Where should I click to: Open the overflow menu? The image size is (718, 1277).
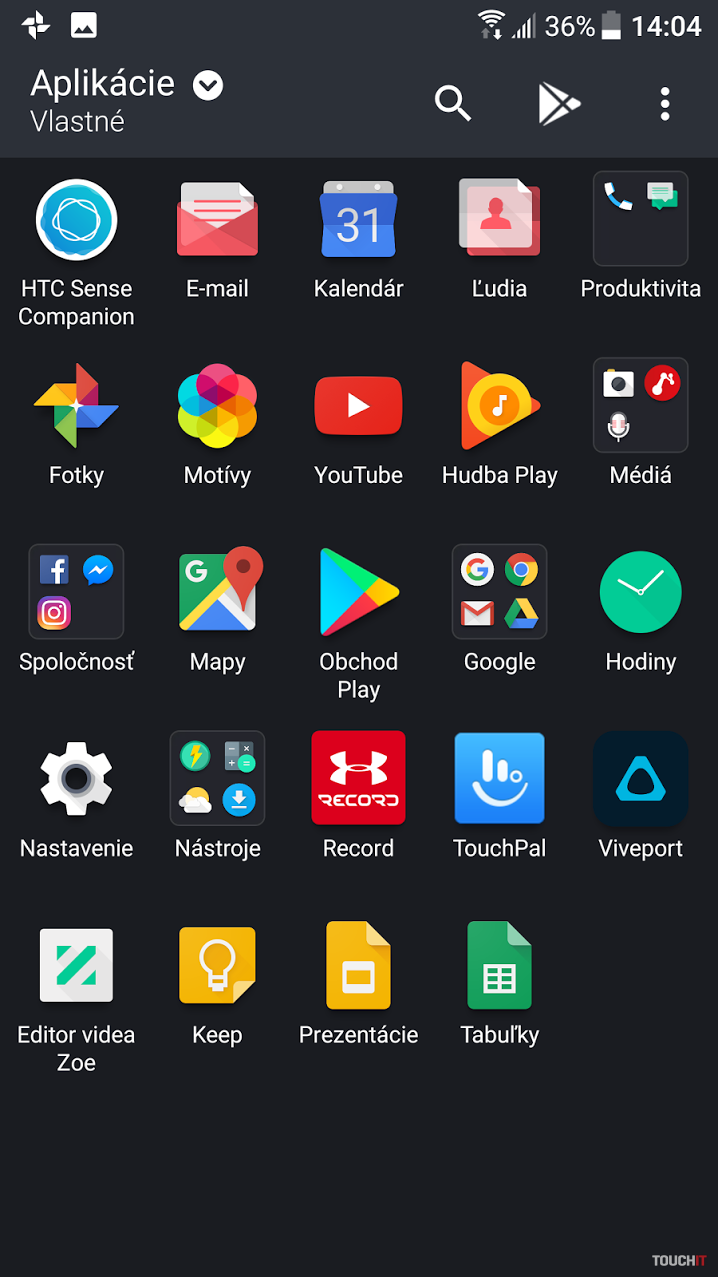665,103
